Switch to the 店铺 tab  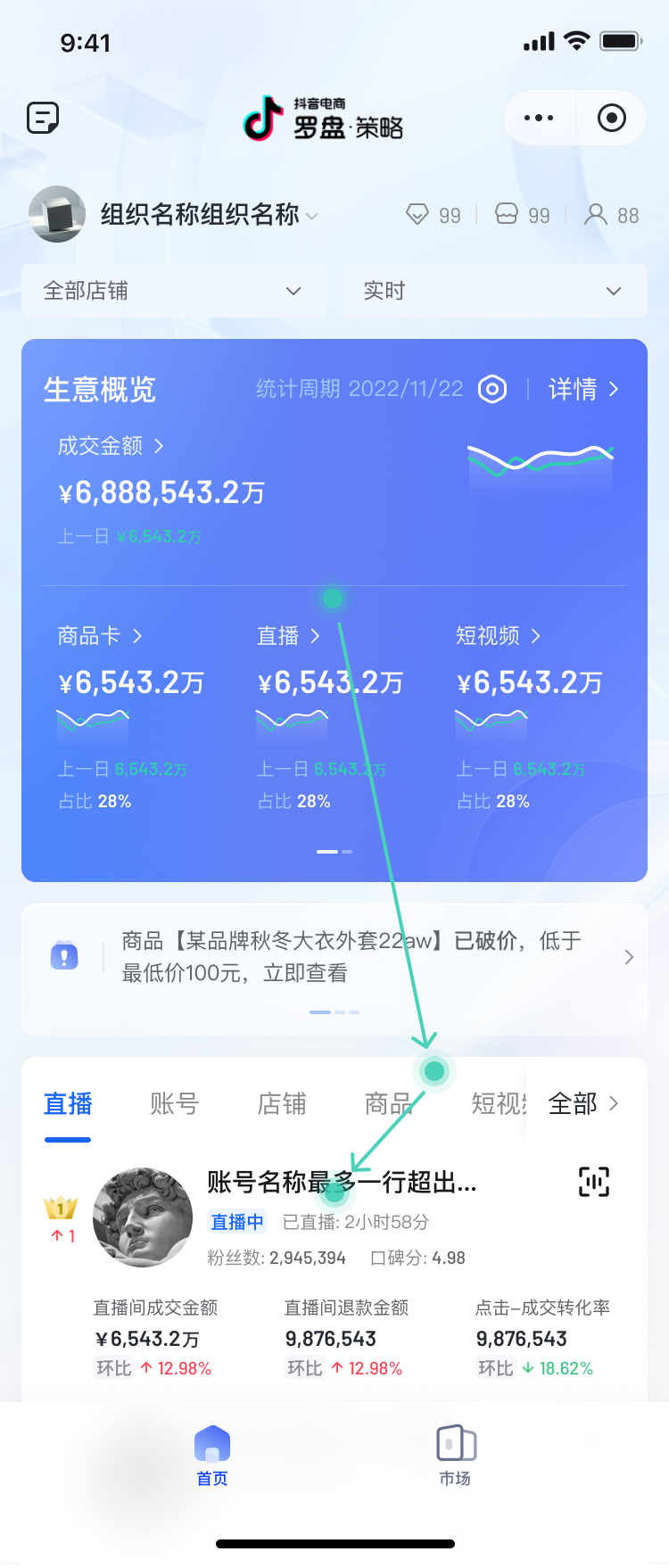tap(282, 1104)
